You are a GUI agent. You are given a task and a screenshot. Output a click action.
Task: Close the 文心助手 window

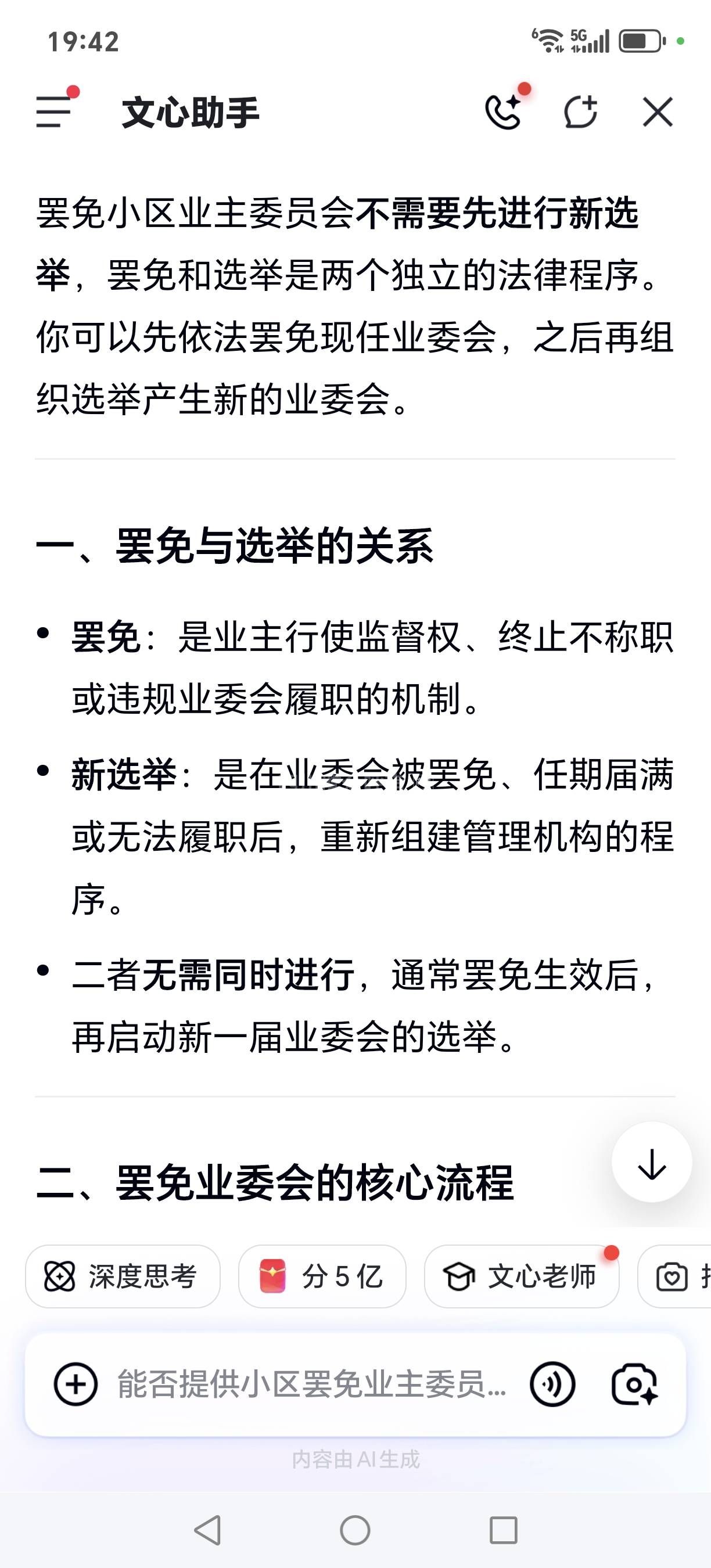[x=658, y=112]
